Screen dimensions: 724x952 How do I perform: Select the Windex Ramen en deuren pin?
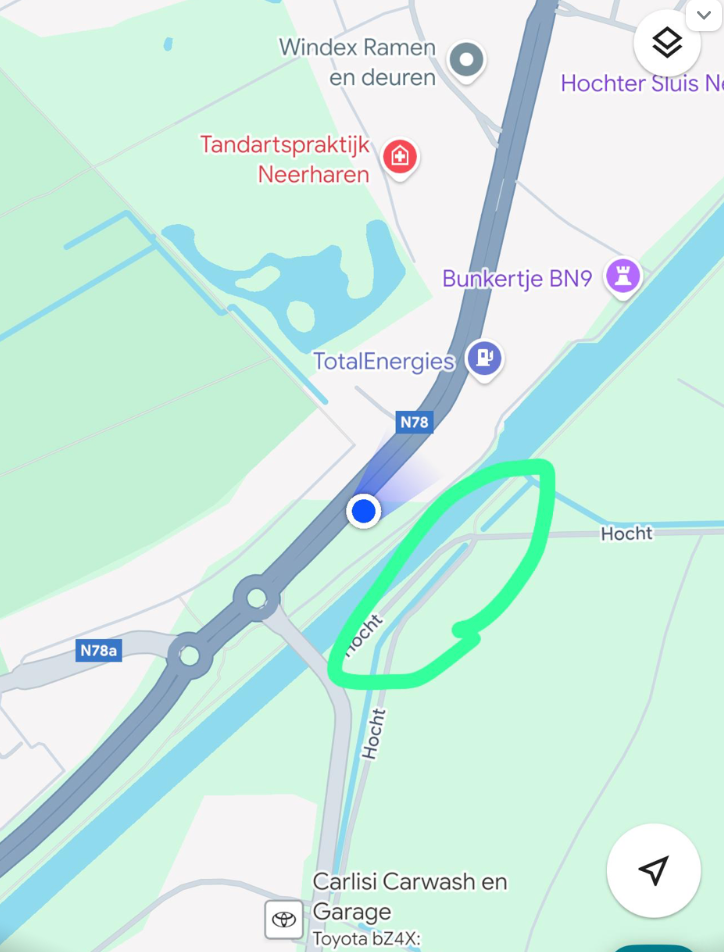(x=466, y=60)
